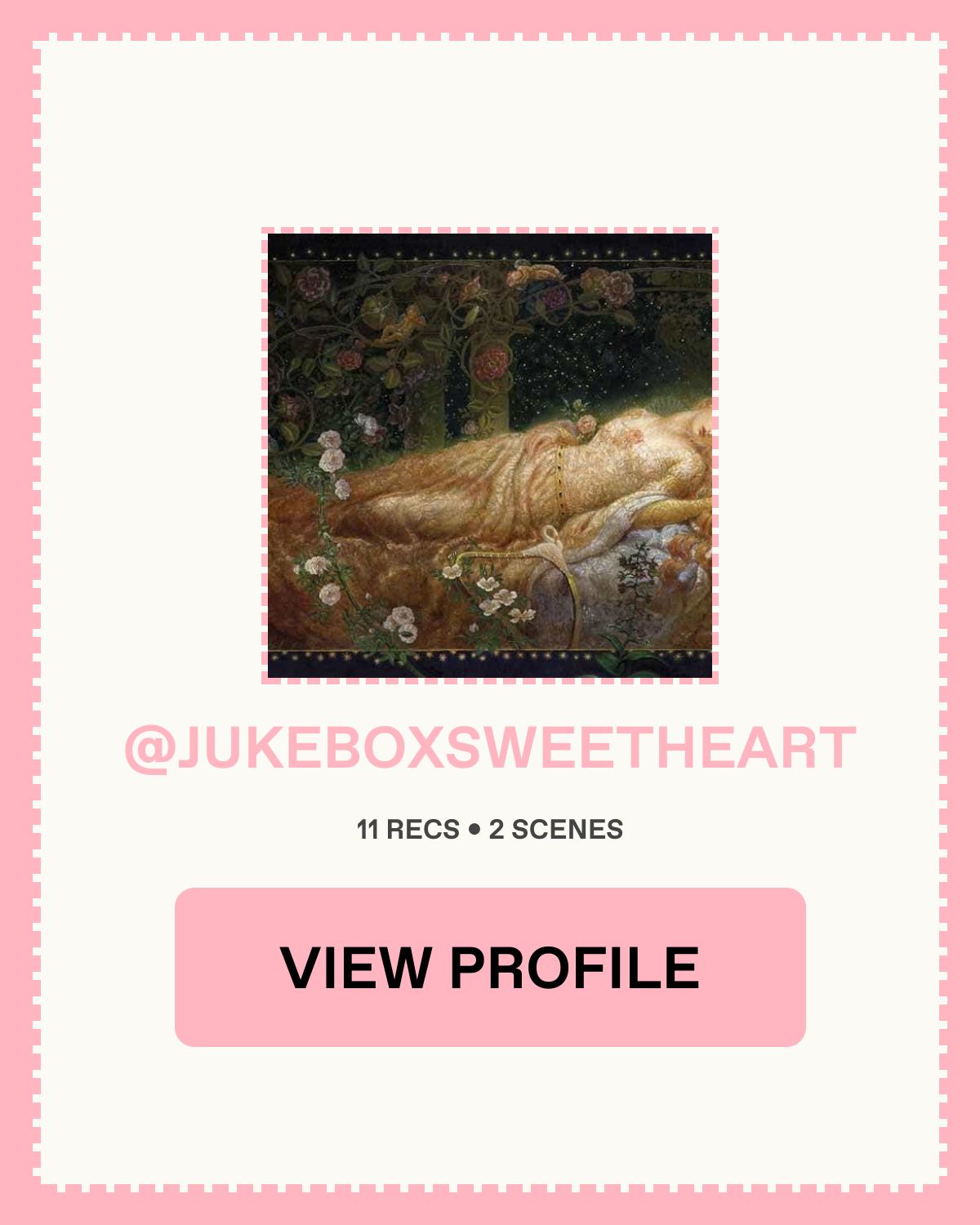Screen dimensions: 980x1225
Task: Open the @JUKEBOXSWEETHEART username link
Action: (x=490, y=748)
